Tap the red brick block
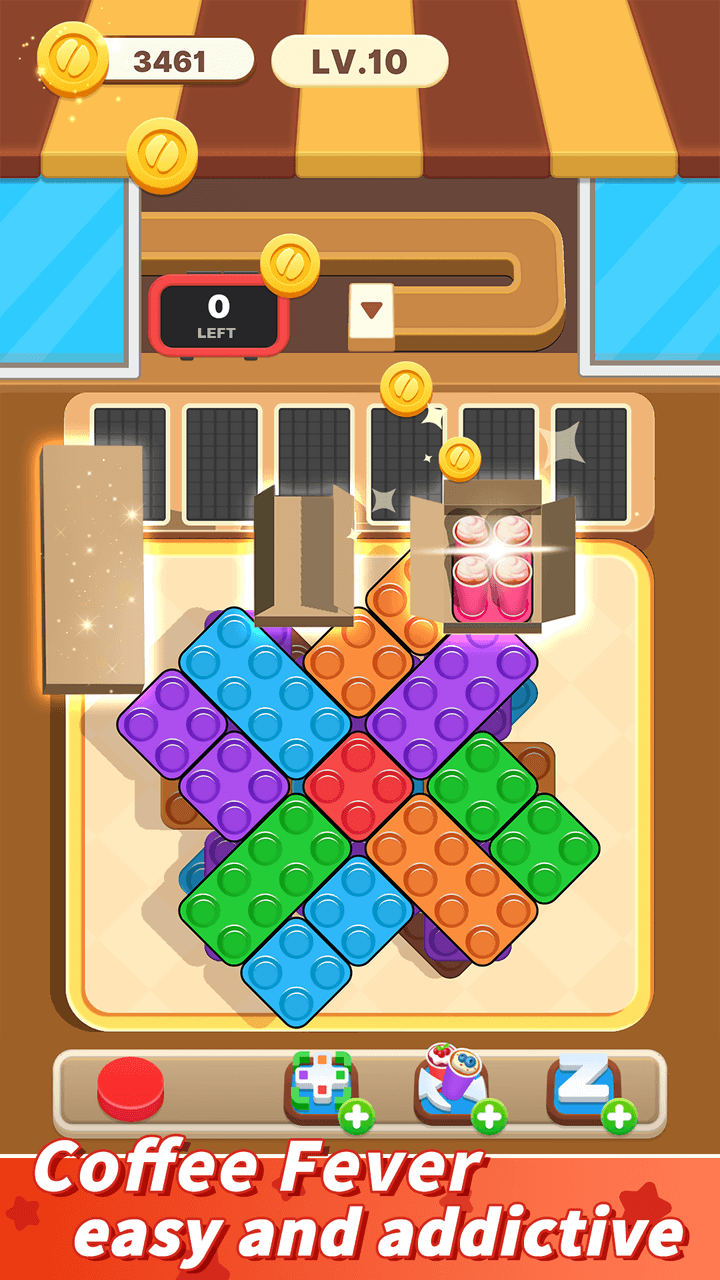 358,787
